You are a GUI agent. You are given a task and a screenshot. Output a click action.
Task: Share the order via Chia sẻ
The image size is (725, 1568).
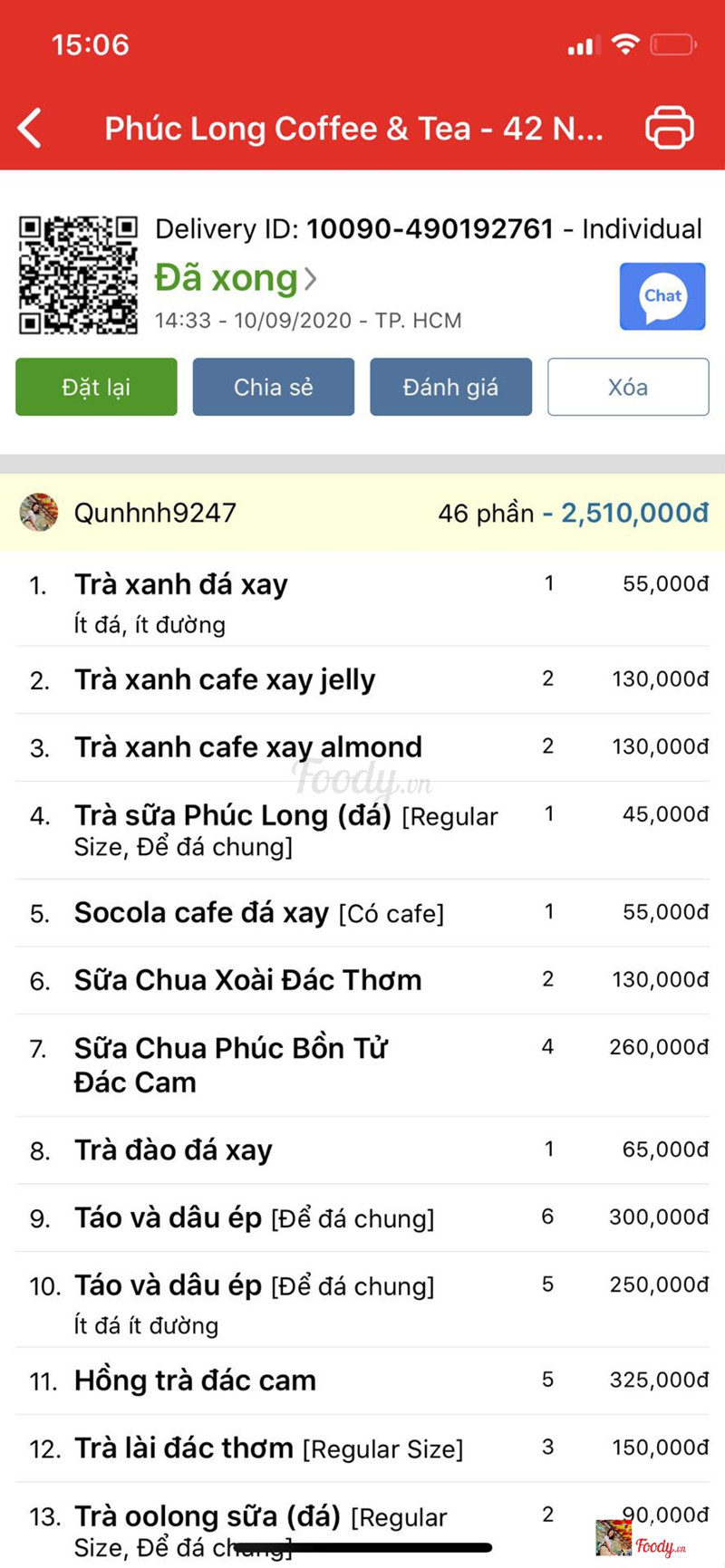273,387
